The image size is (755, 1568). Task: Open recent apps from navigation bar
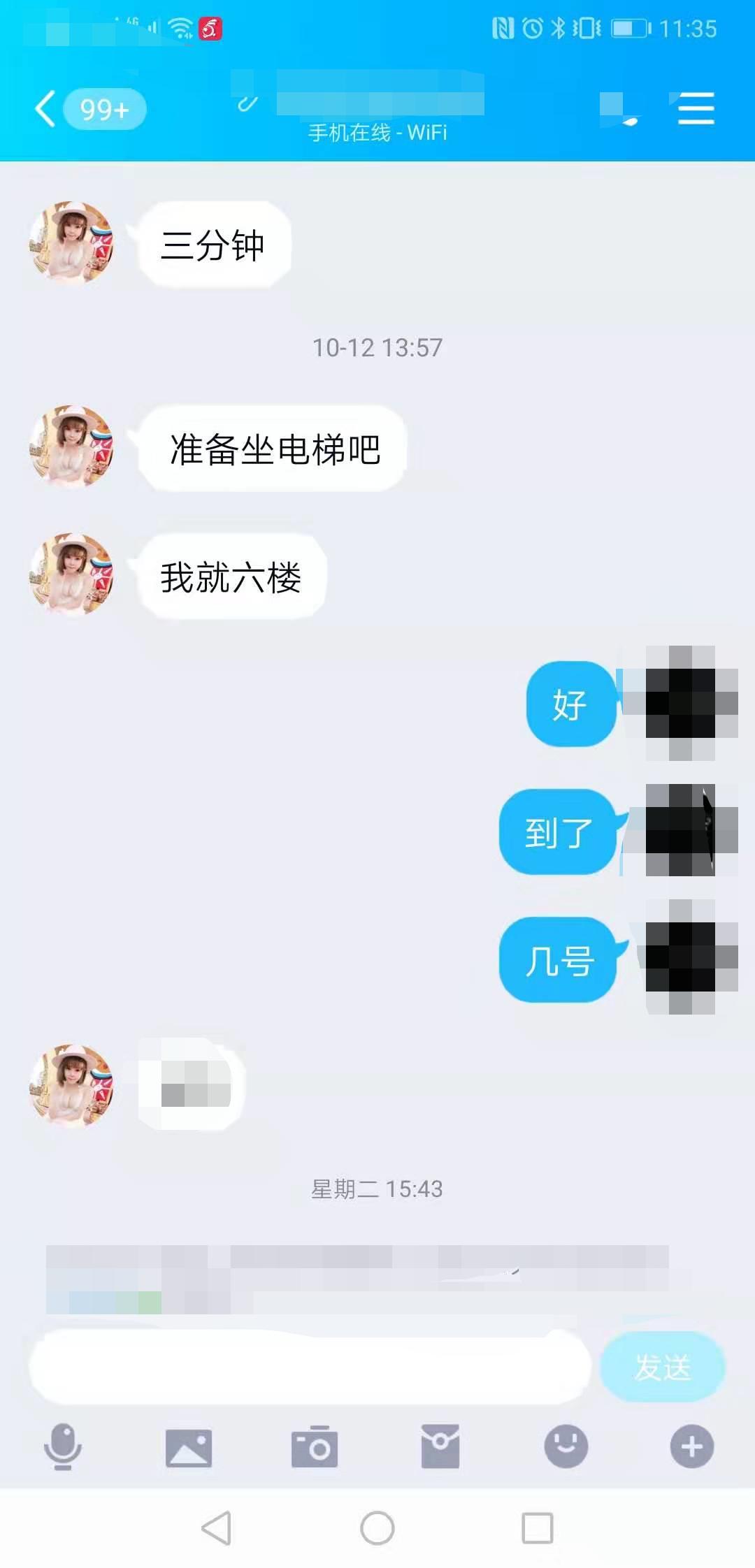point(538,1527)
